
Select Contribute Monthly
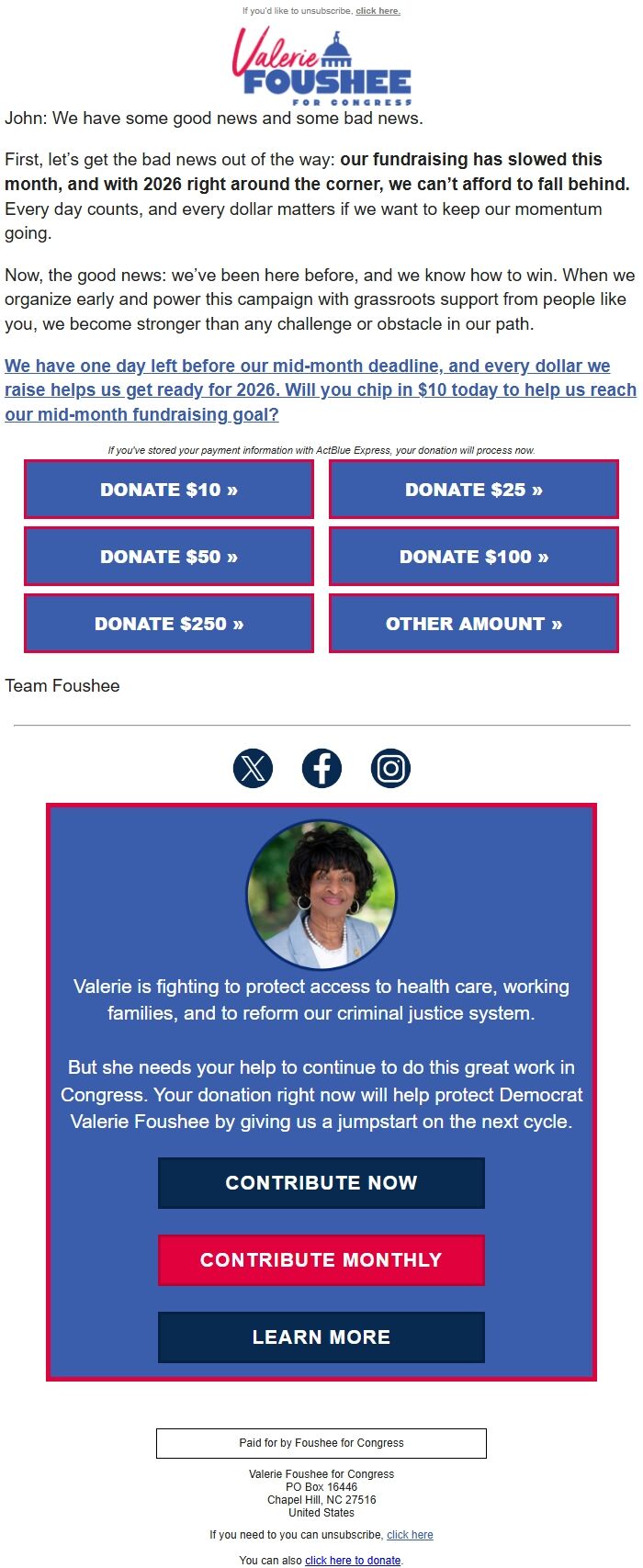321,1260
